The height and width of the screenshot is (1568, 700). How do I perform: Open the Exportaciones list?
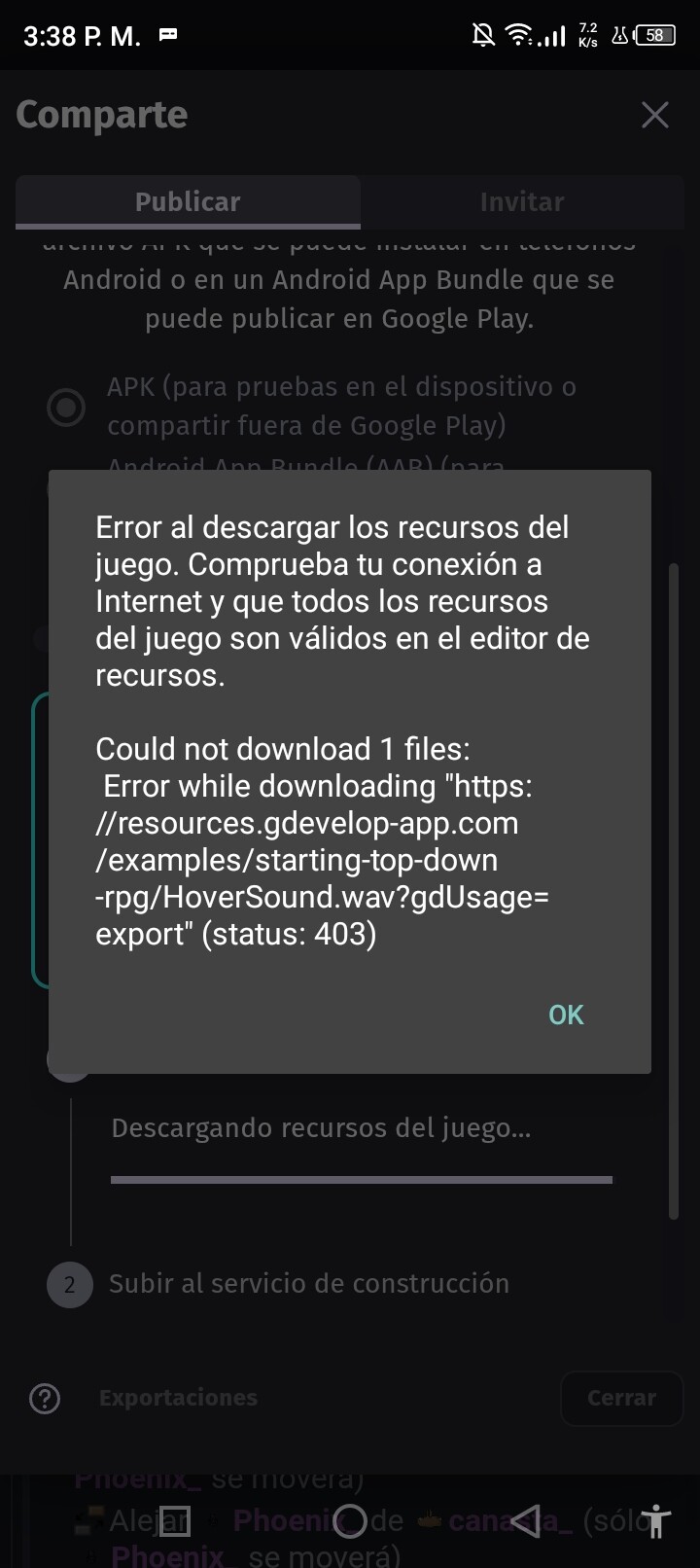coord(178,1398)
